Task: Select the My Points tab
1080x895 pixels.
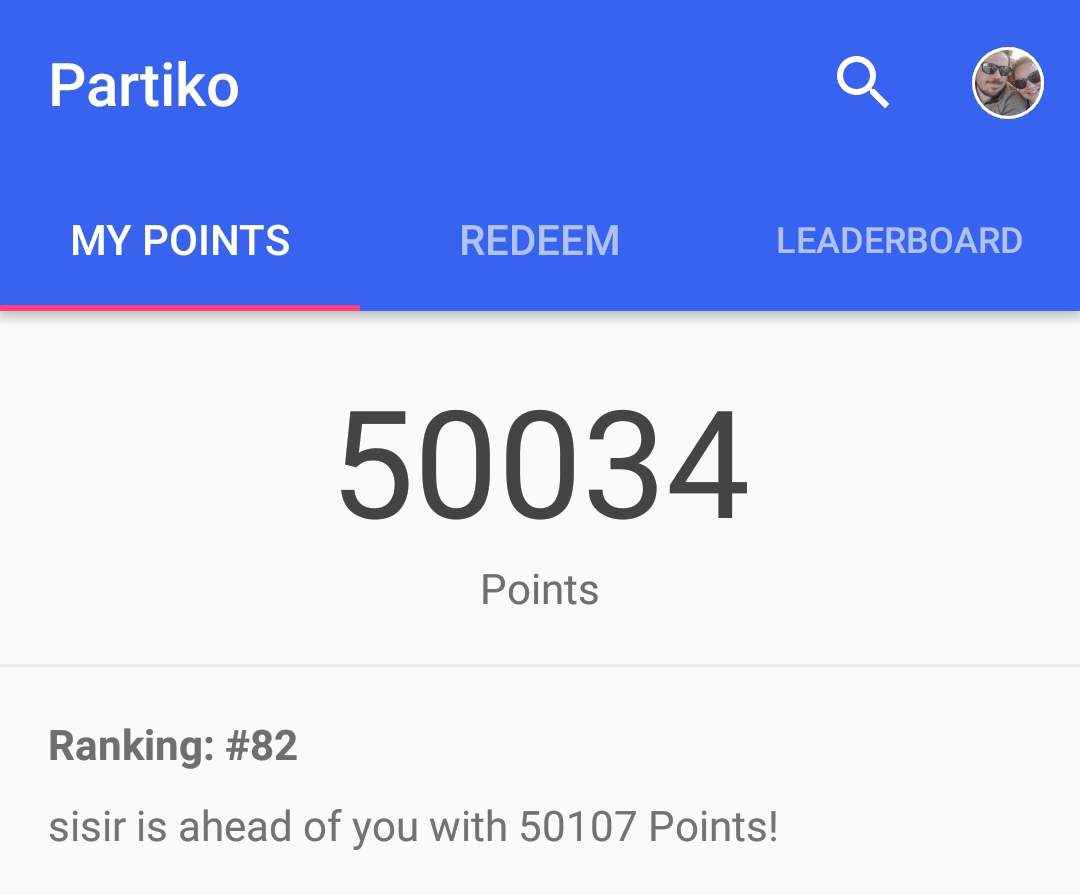Action: [180, 241]
